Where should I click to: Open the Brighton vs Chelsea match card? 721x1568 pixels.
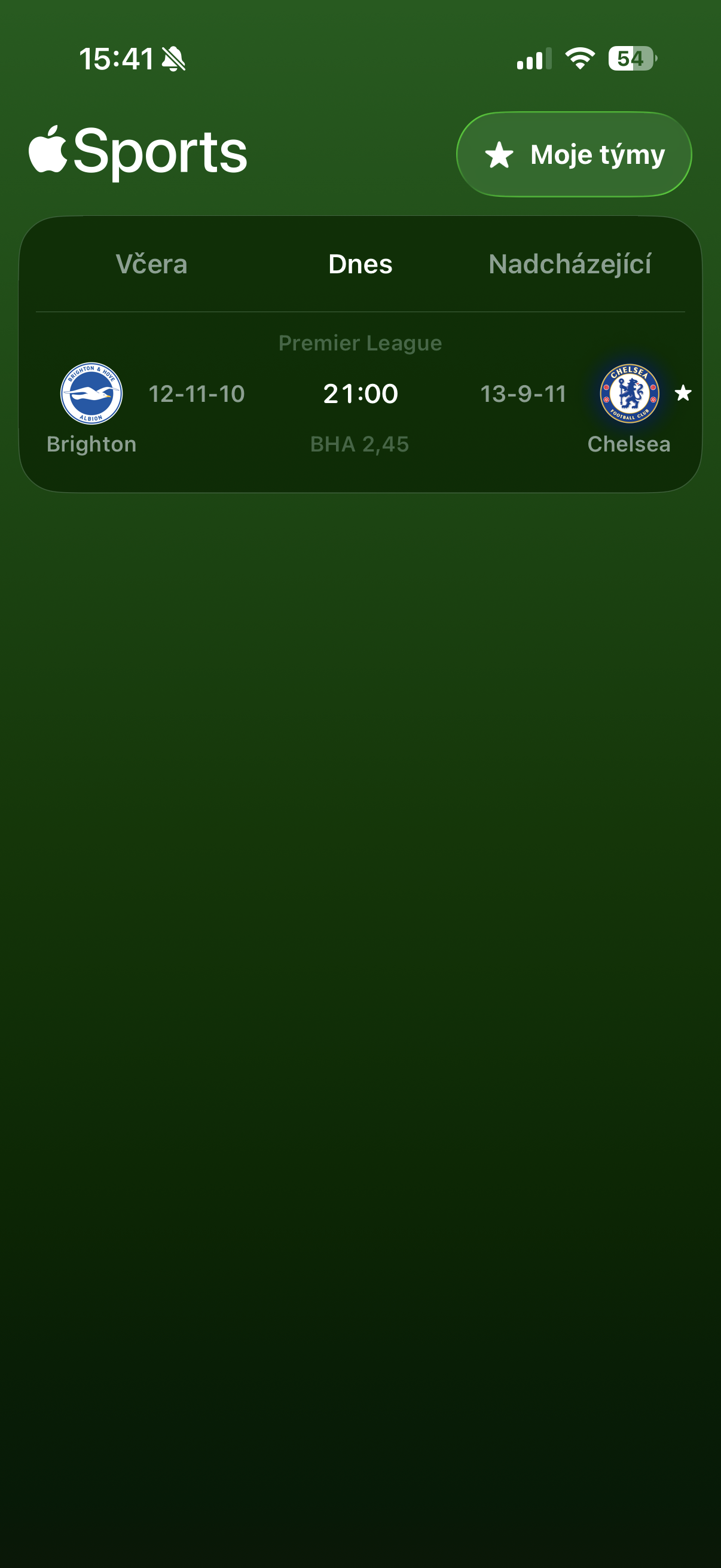tap(360, 402)
